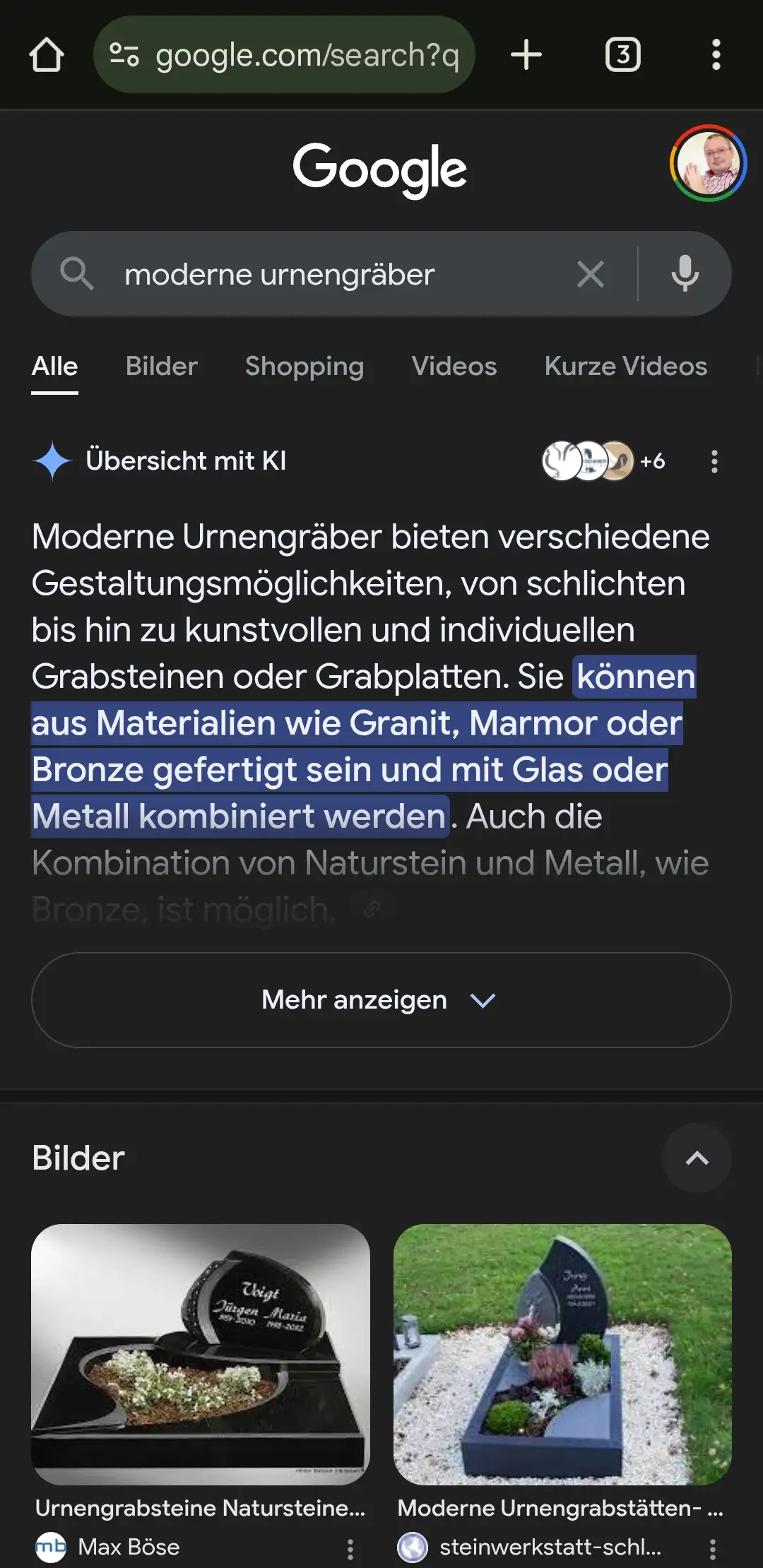Open the Urnengrabsteine Natursteine image by Max Böse
Image resolution: width=763 pixels, height=1568 pixels.
click(x=201, y=1354)
